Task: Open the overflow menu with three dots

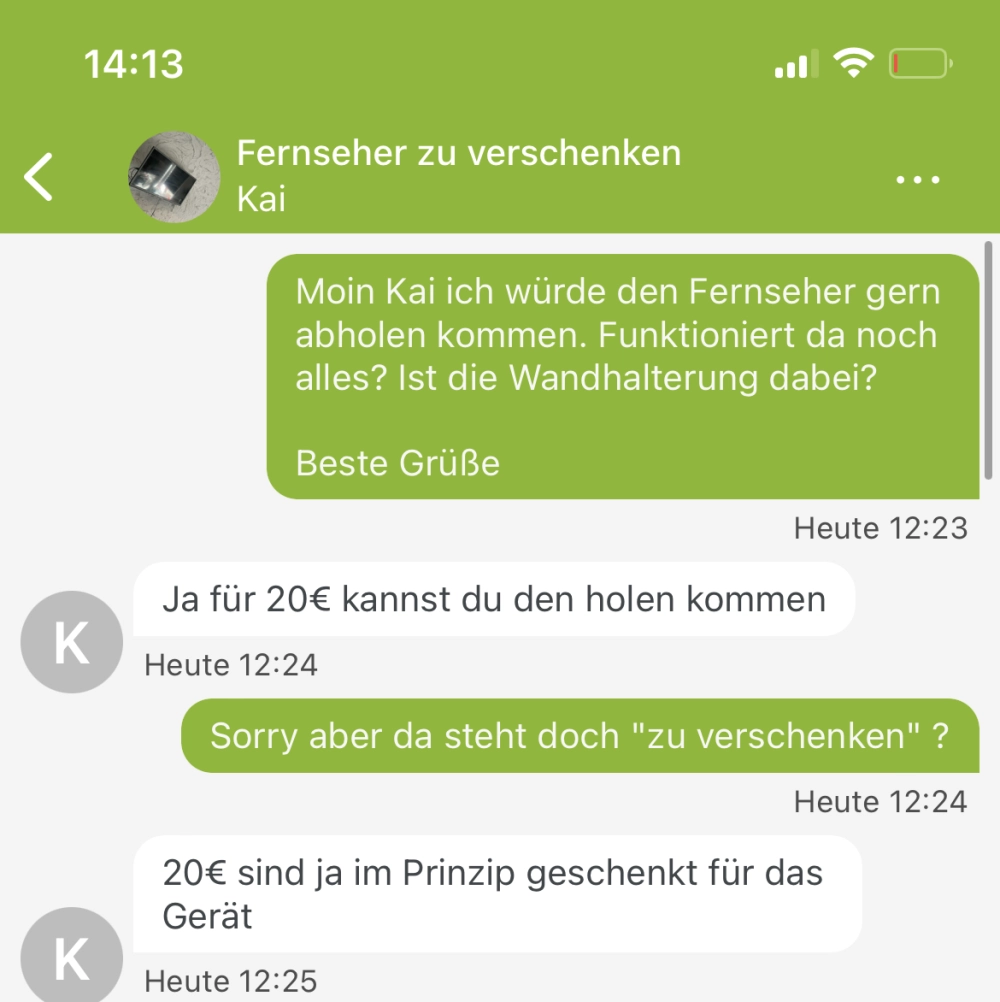Action: (x=917, y=180)
